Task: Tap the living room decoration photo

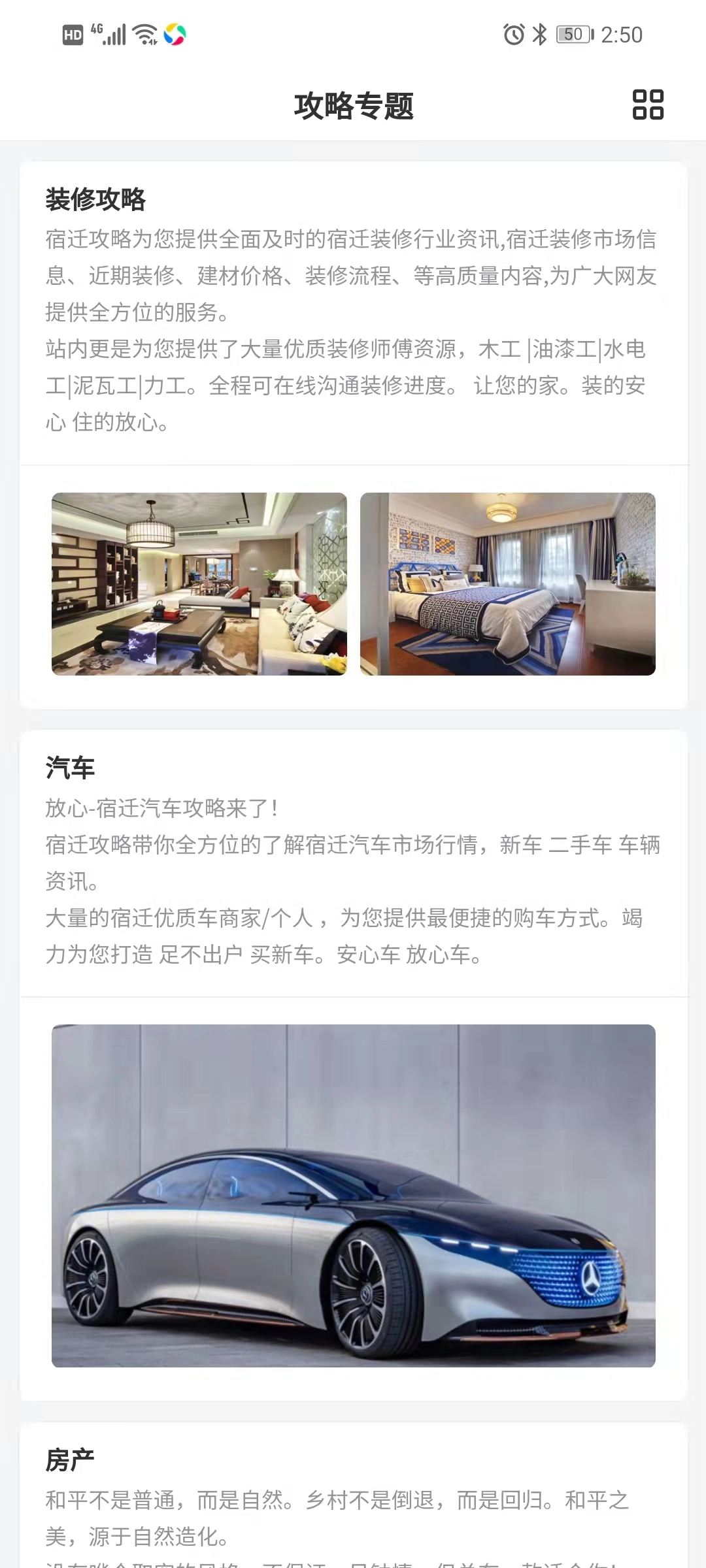Action: coord(199,584)
